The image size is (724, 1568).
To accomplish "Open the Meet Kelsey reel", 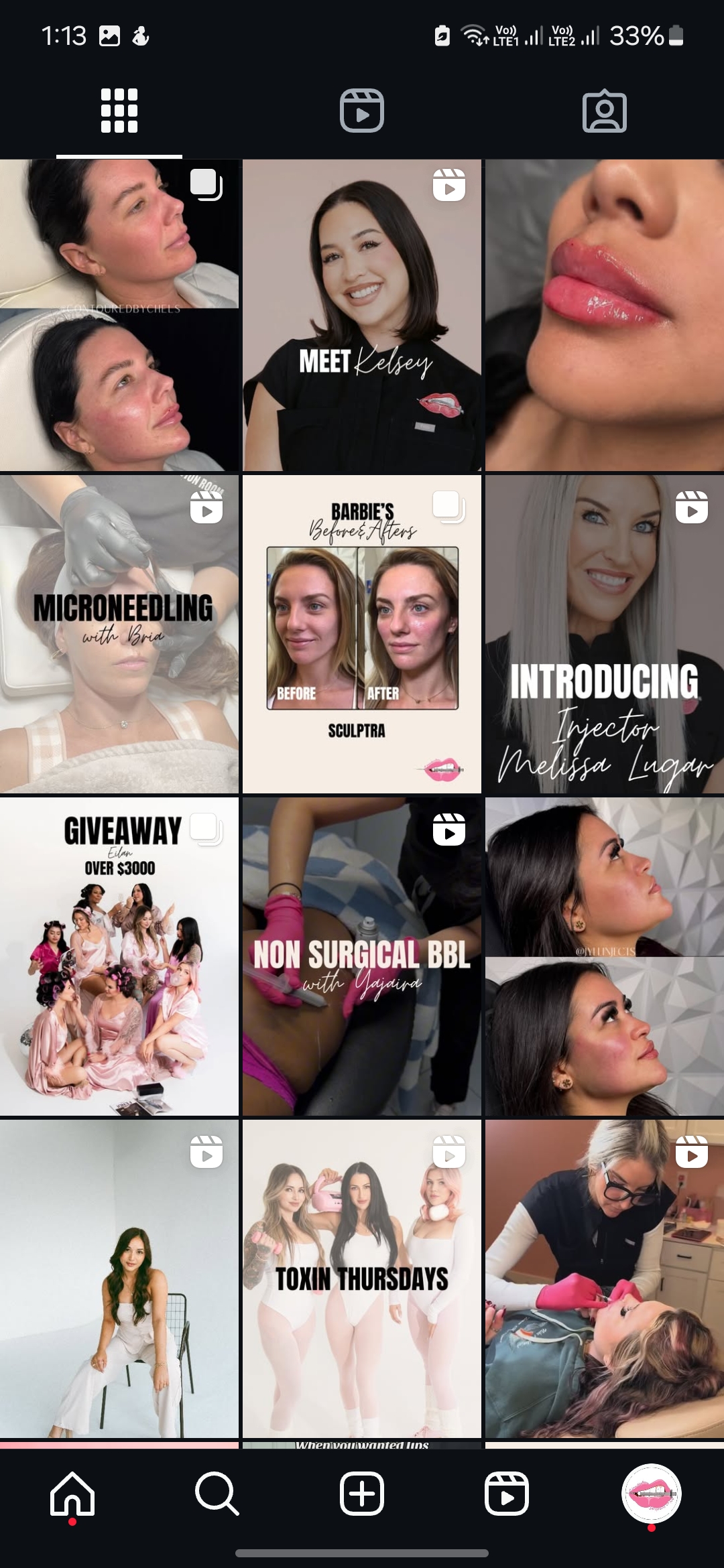I will (362, 315).
